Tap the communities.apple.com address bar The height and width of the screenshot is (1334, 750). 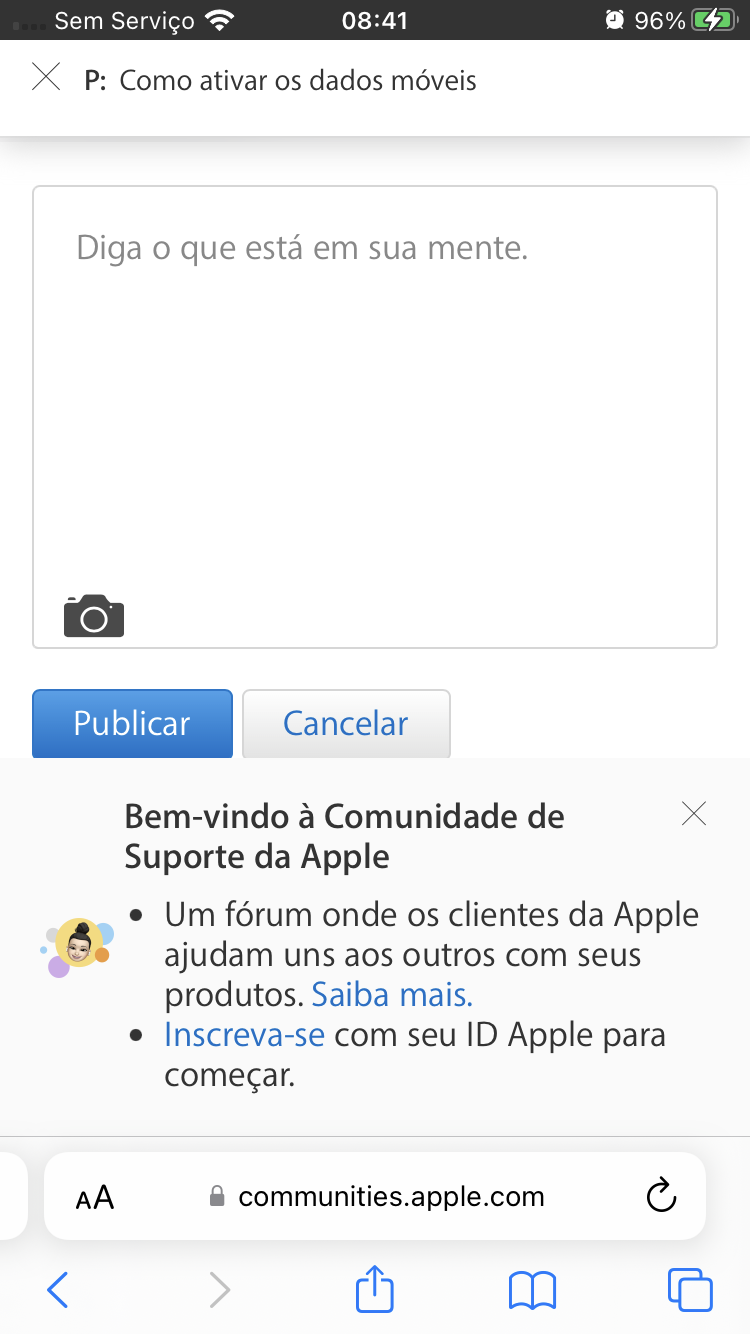[x=390, y=1197]
